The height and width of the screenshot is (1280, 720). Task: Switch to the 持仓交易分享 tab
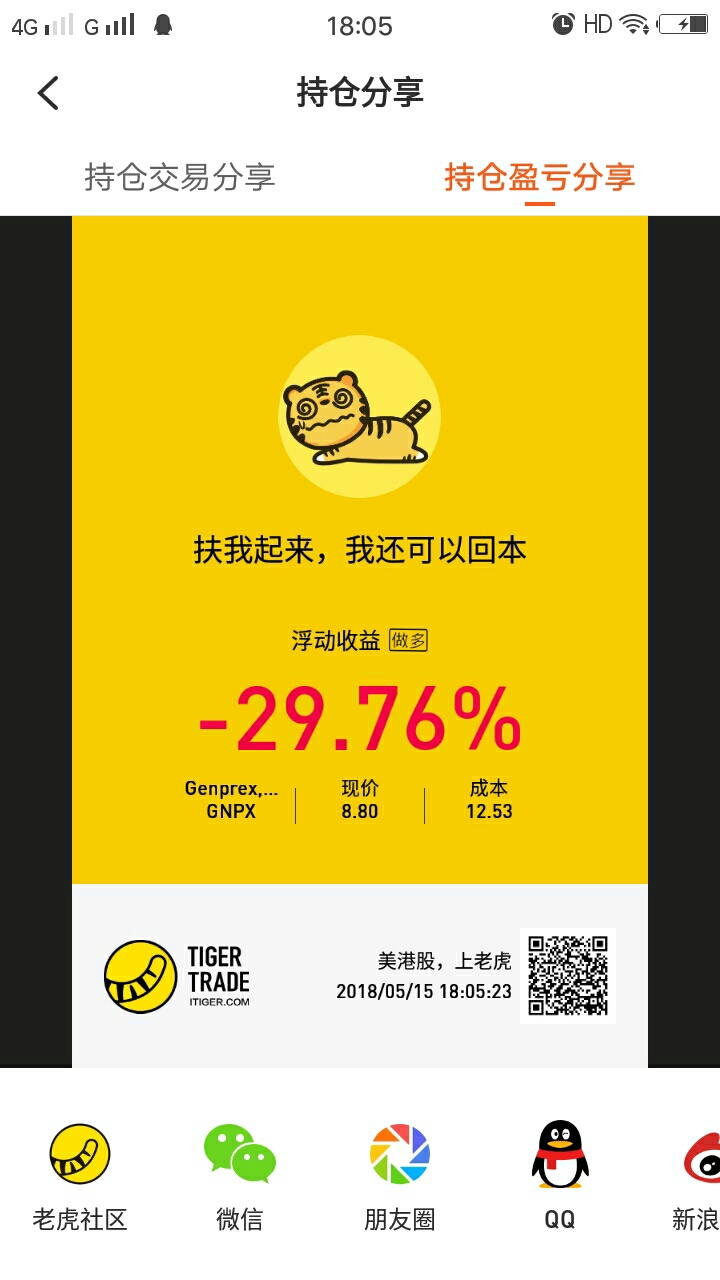click(180, 177)
